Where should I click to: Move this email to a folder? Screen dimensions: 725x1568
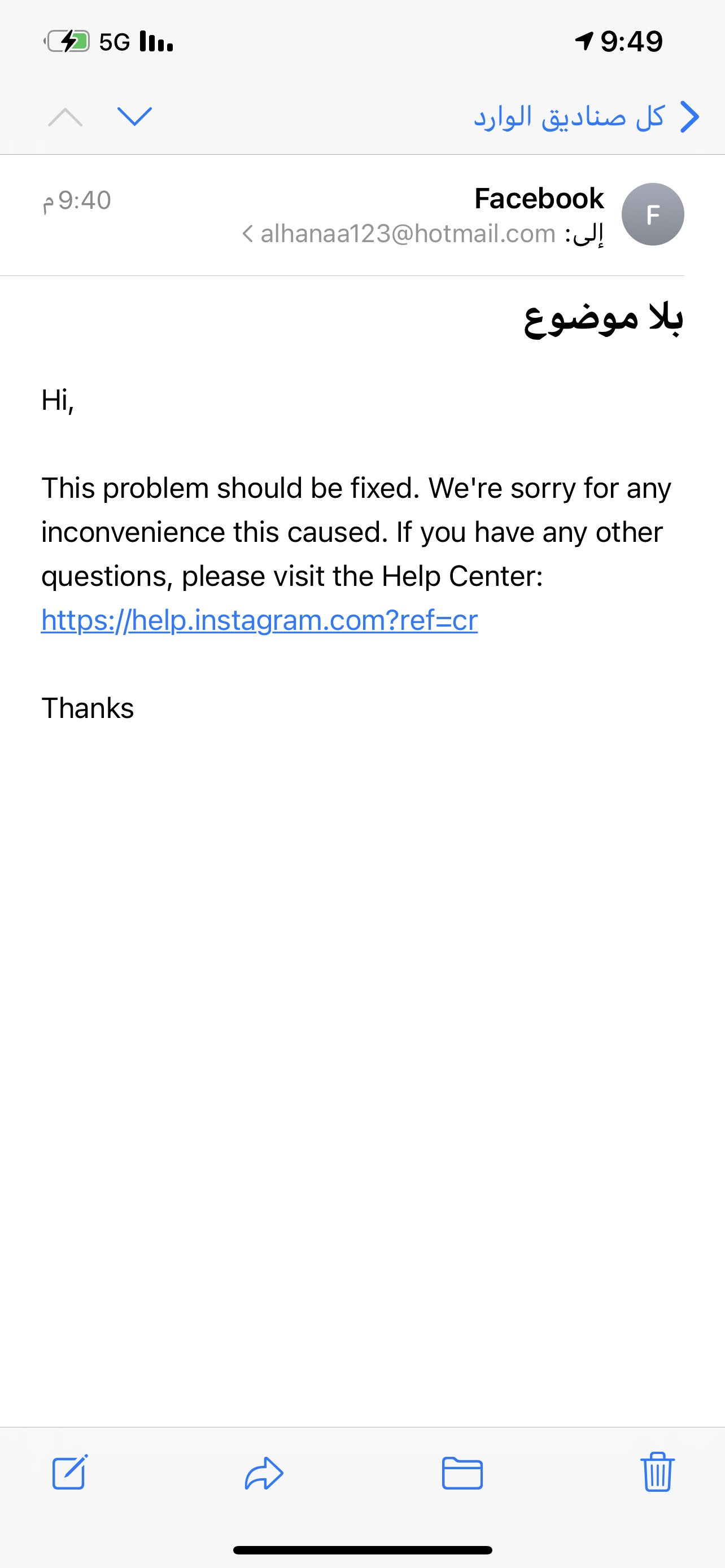(462, 1473)
